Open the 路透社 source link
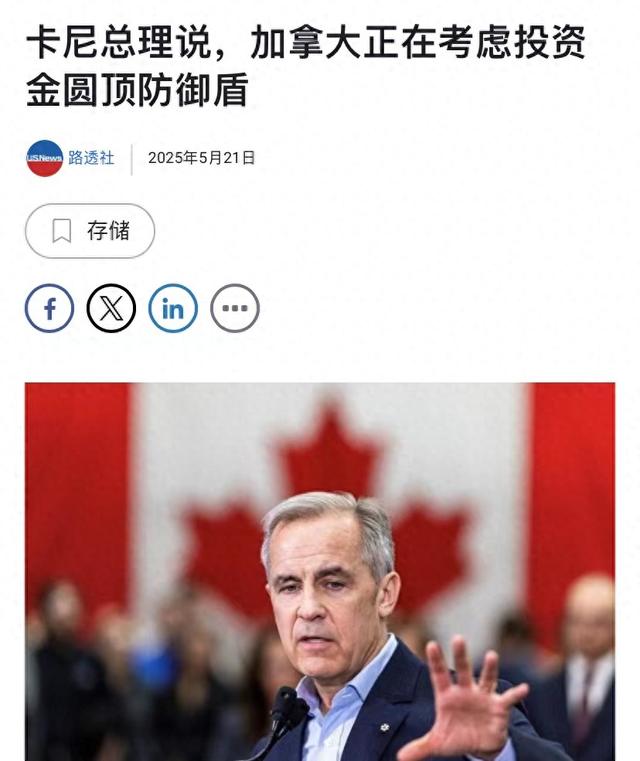 point(91,158)
